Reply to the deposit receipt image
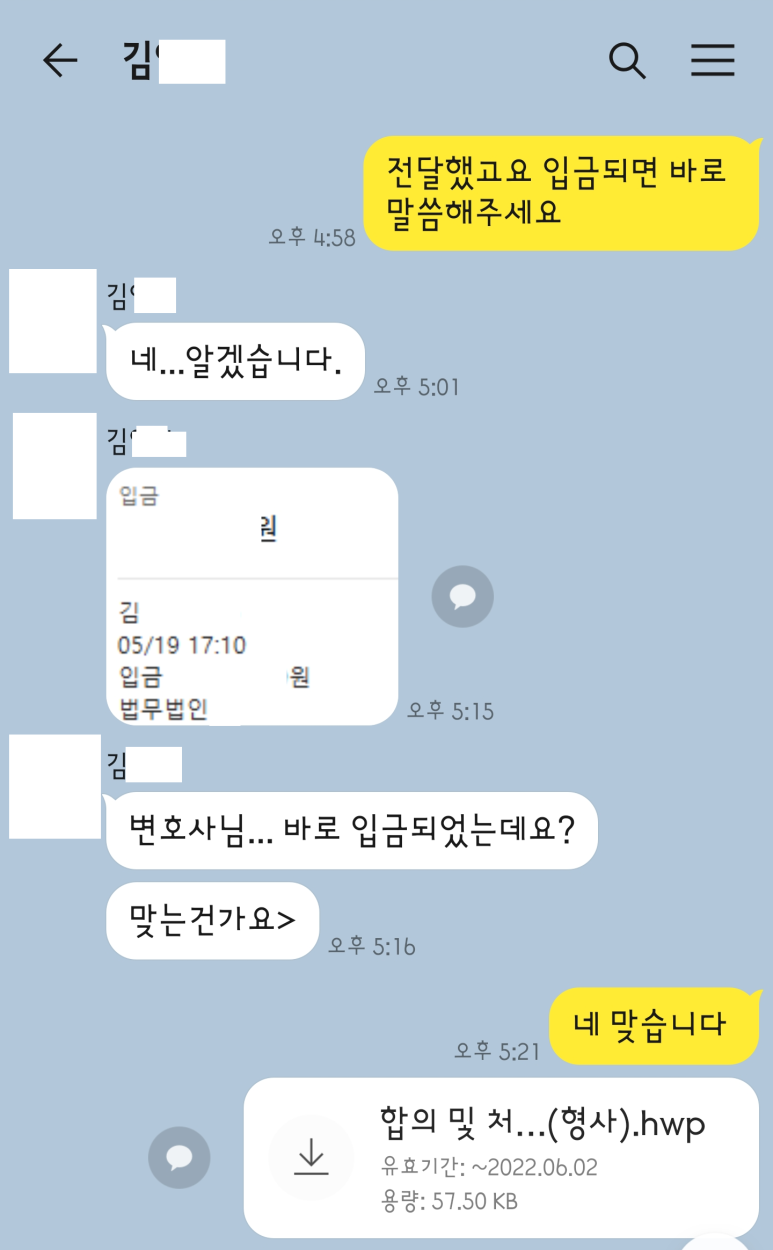 462,597
